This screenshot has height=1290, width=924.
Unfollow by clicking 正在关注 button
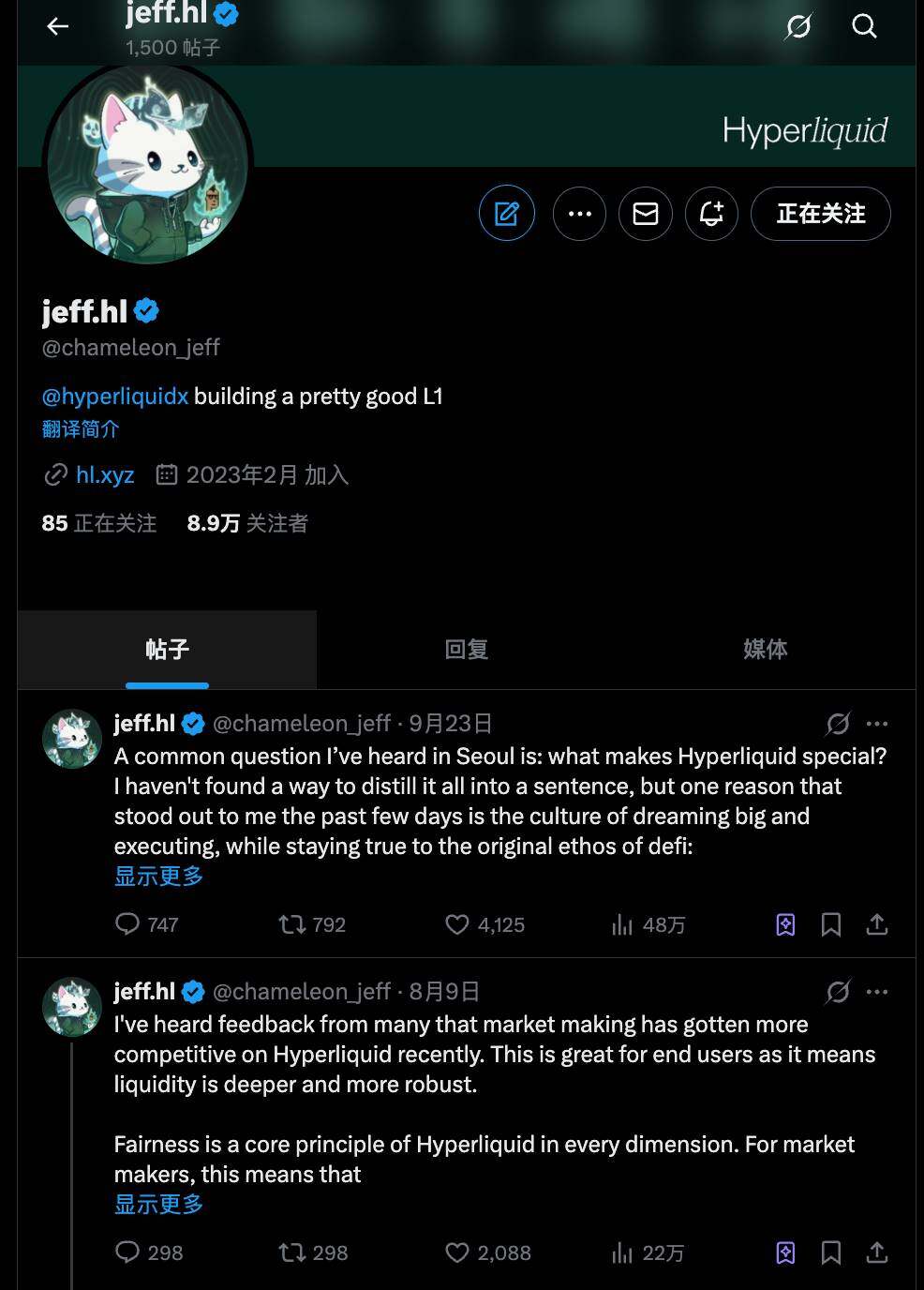pos(820,213)
